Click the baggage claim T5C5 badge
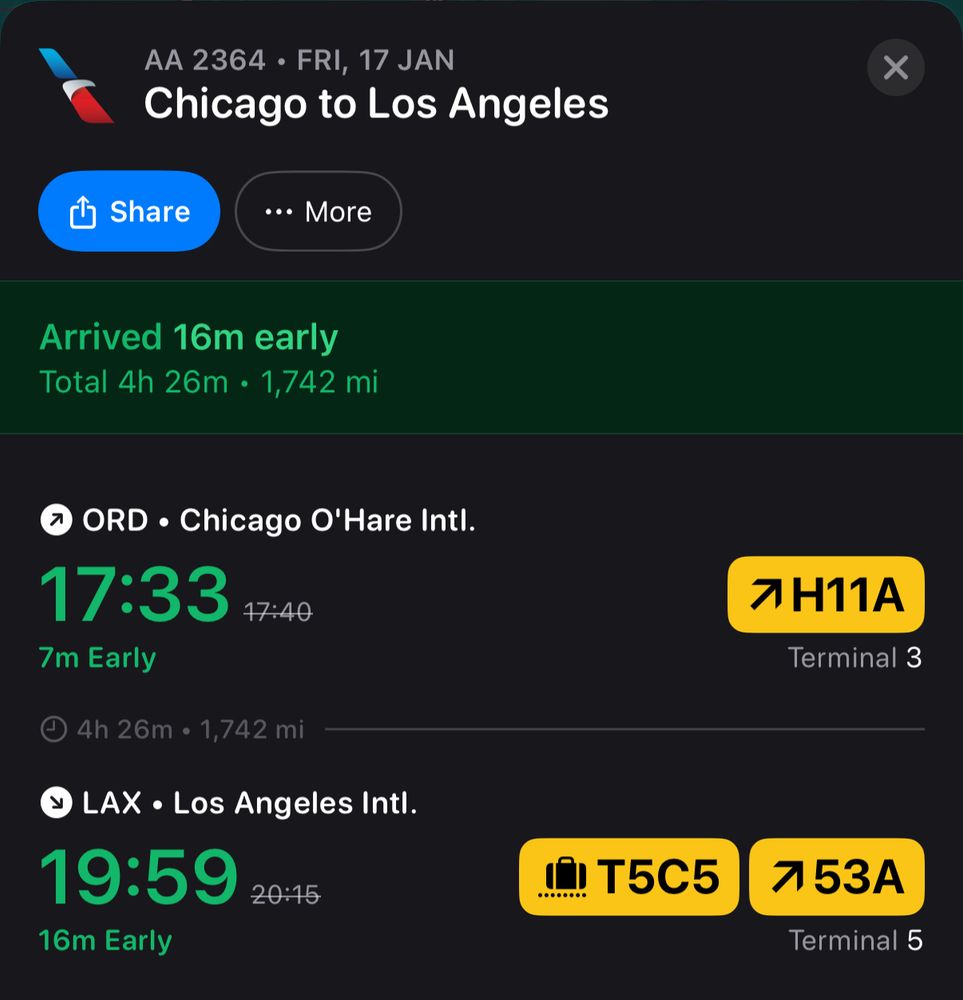The width and height of the screenshot is (963, 1000). 629,877
